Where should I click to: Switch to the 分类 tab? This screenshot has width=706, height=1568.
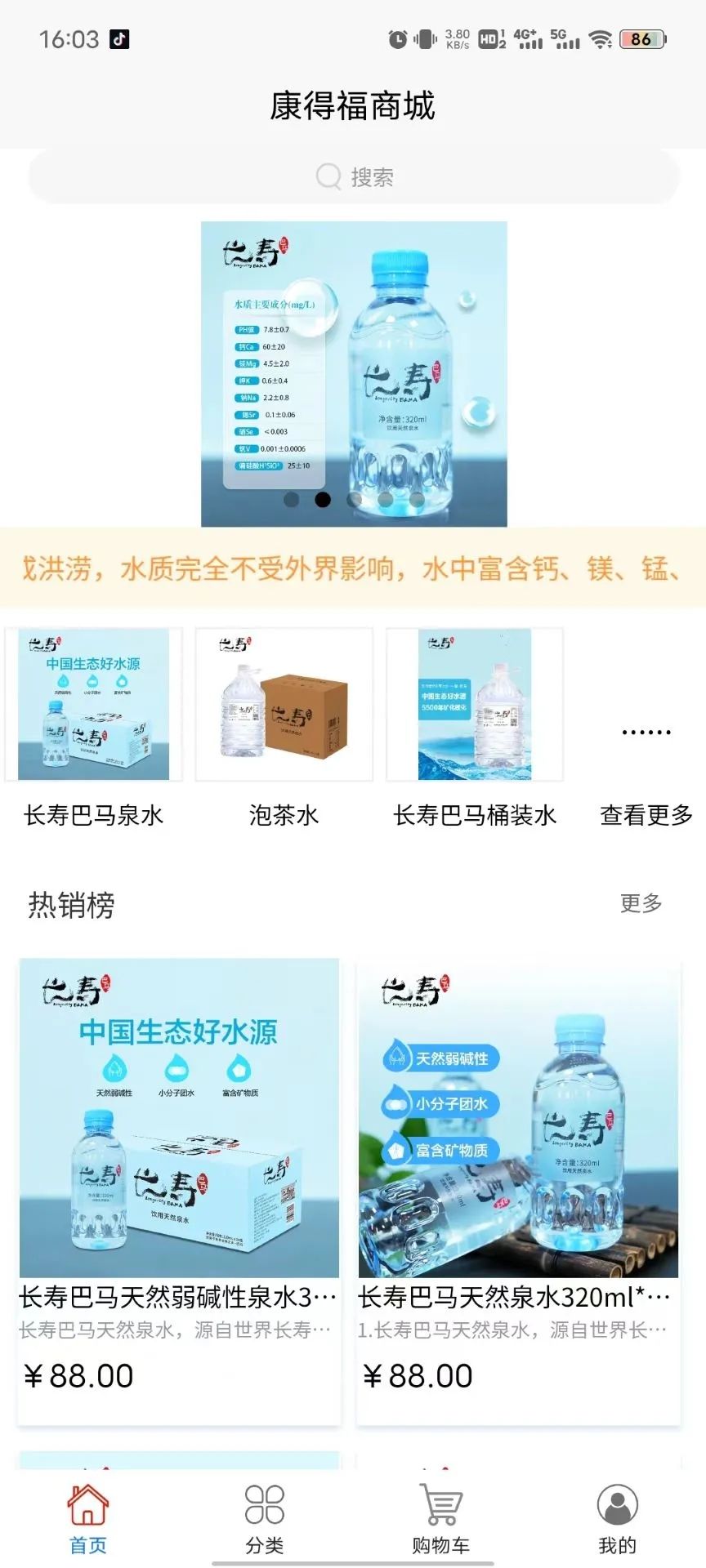[265, 1519]
